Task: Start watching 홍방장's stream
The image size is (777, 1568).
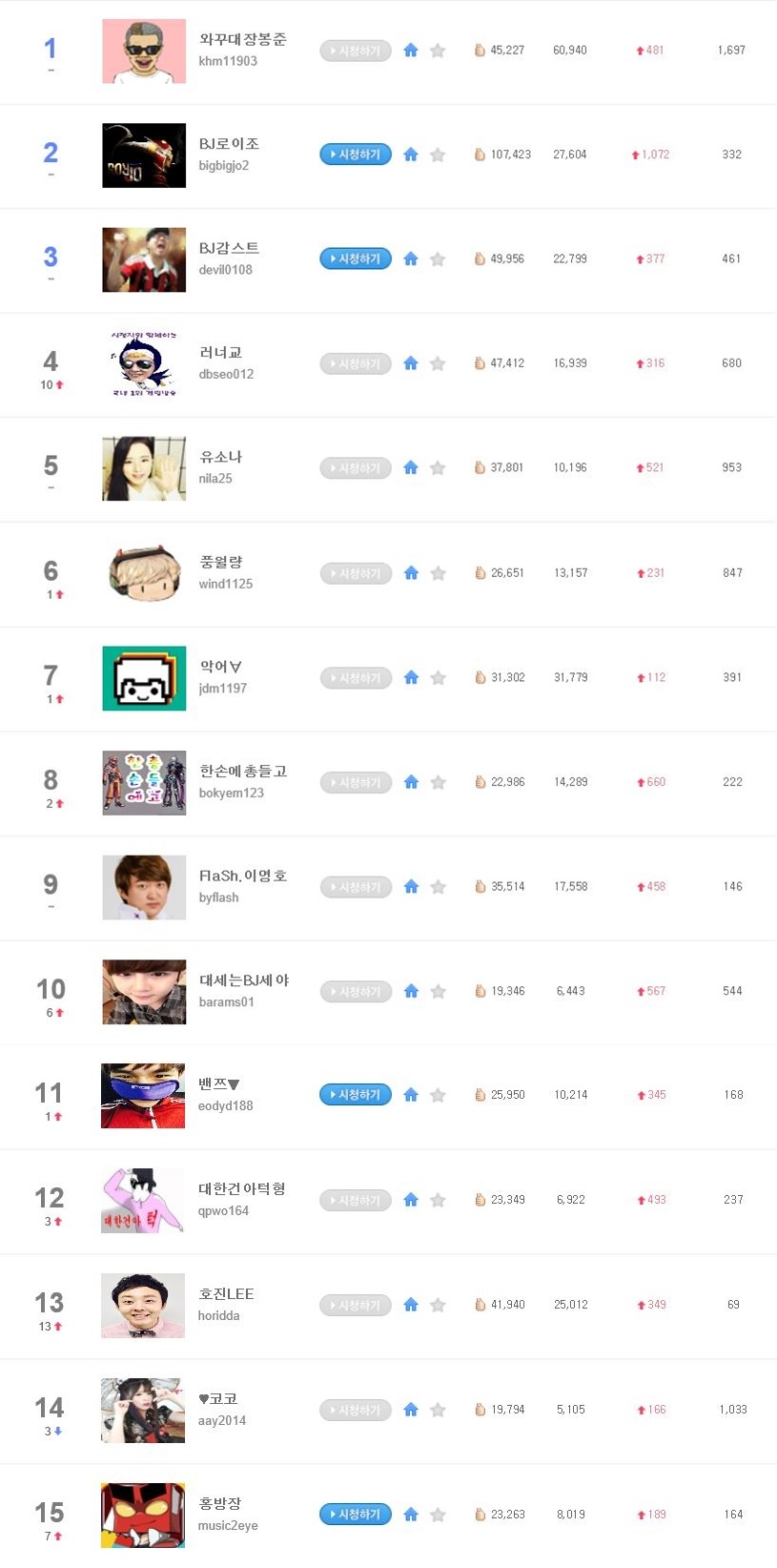Action: (355, 1515)
